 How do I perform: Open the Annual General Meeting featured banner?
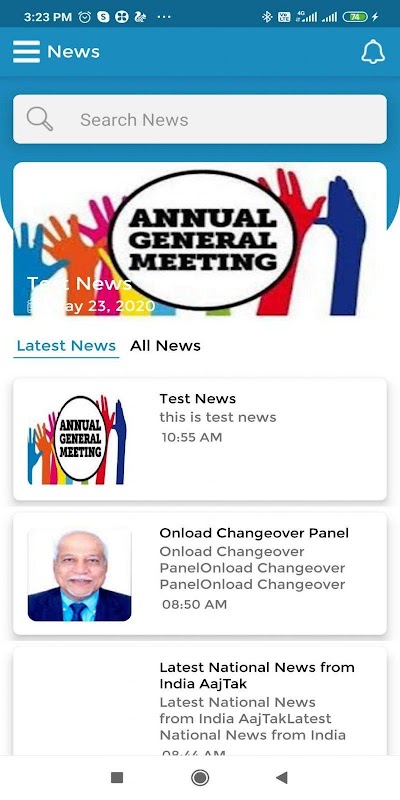tap(200, 239)
